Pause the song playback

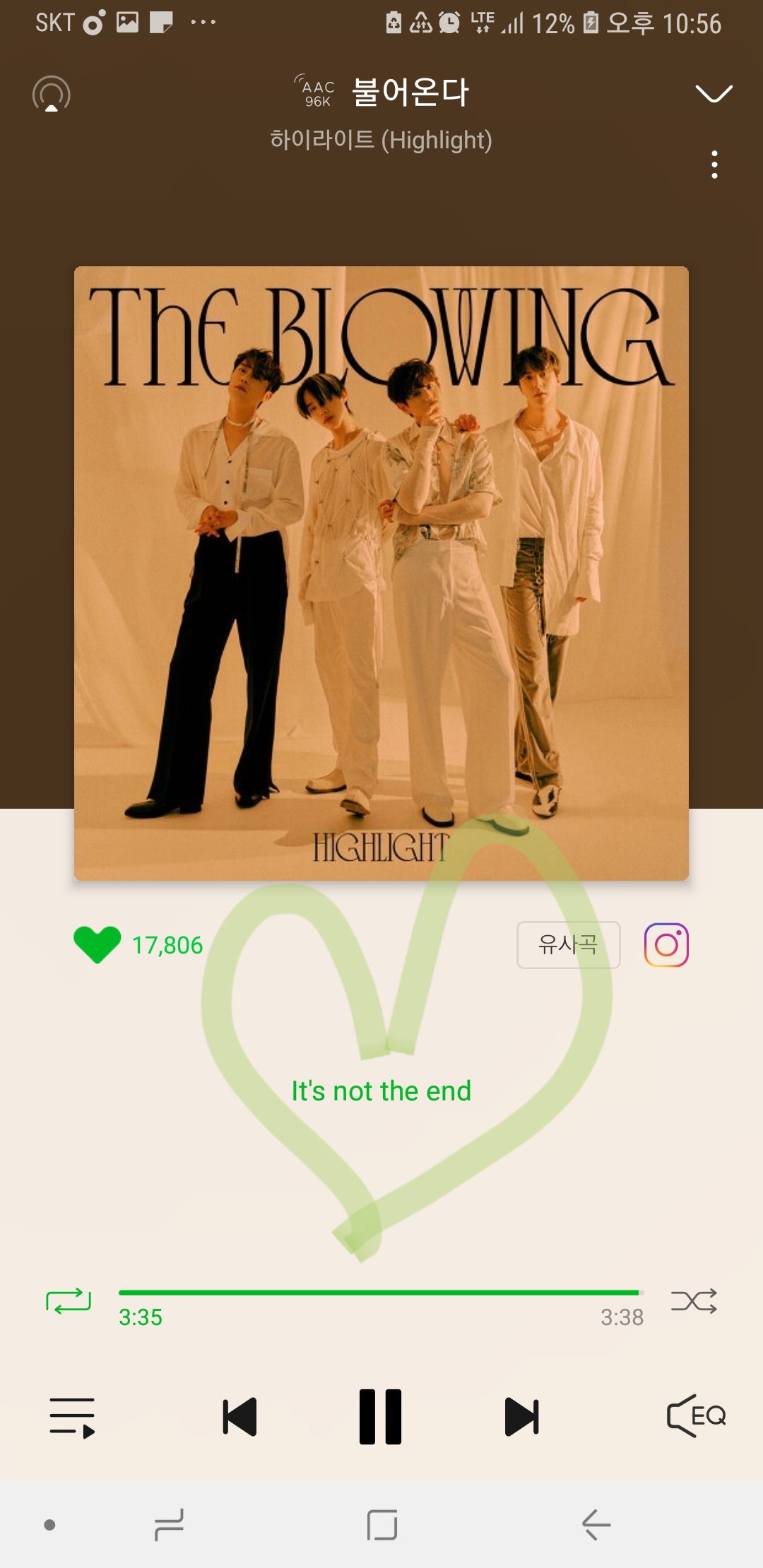coord(381,1417)
